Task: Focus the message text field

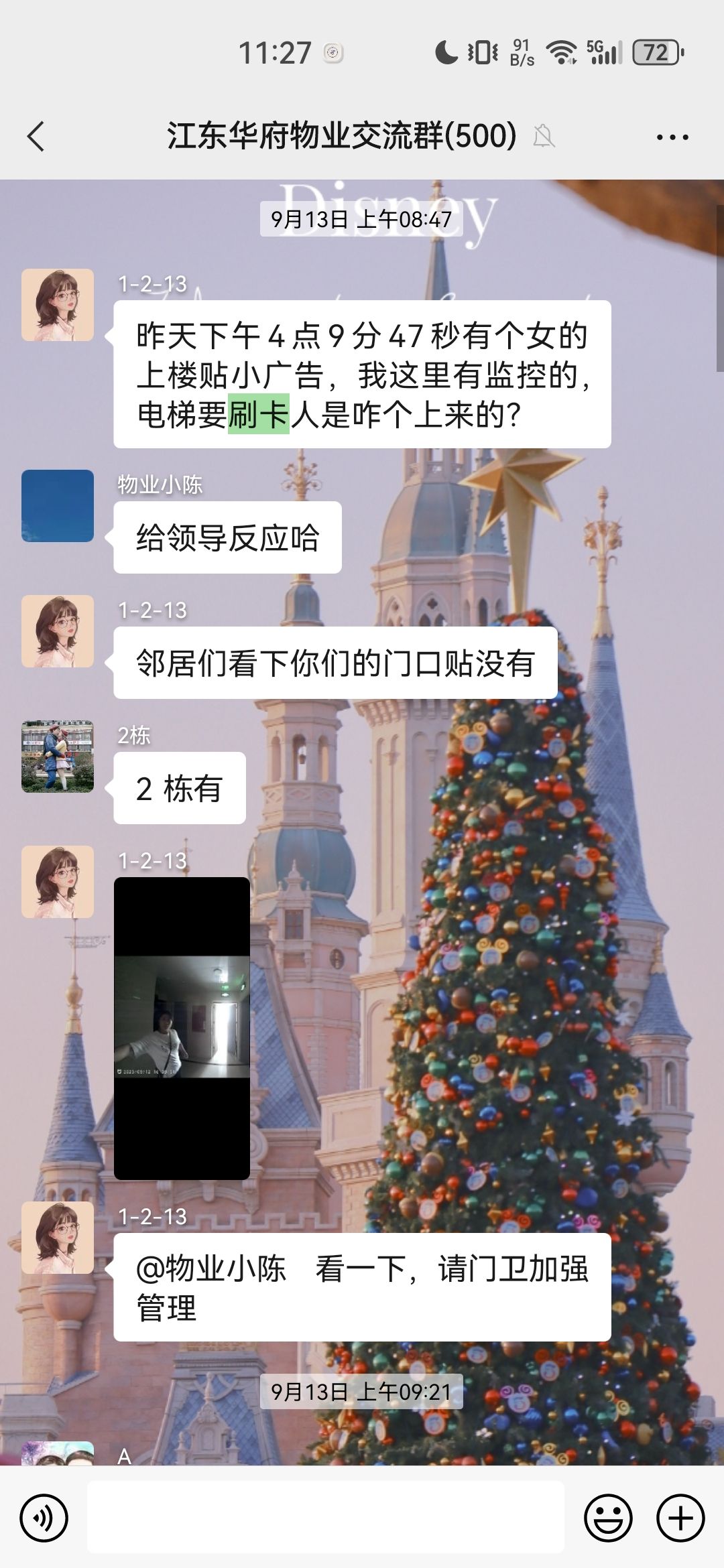Action: pos(326,1518)
